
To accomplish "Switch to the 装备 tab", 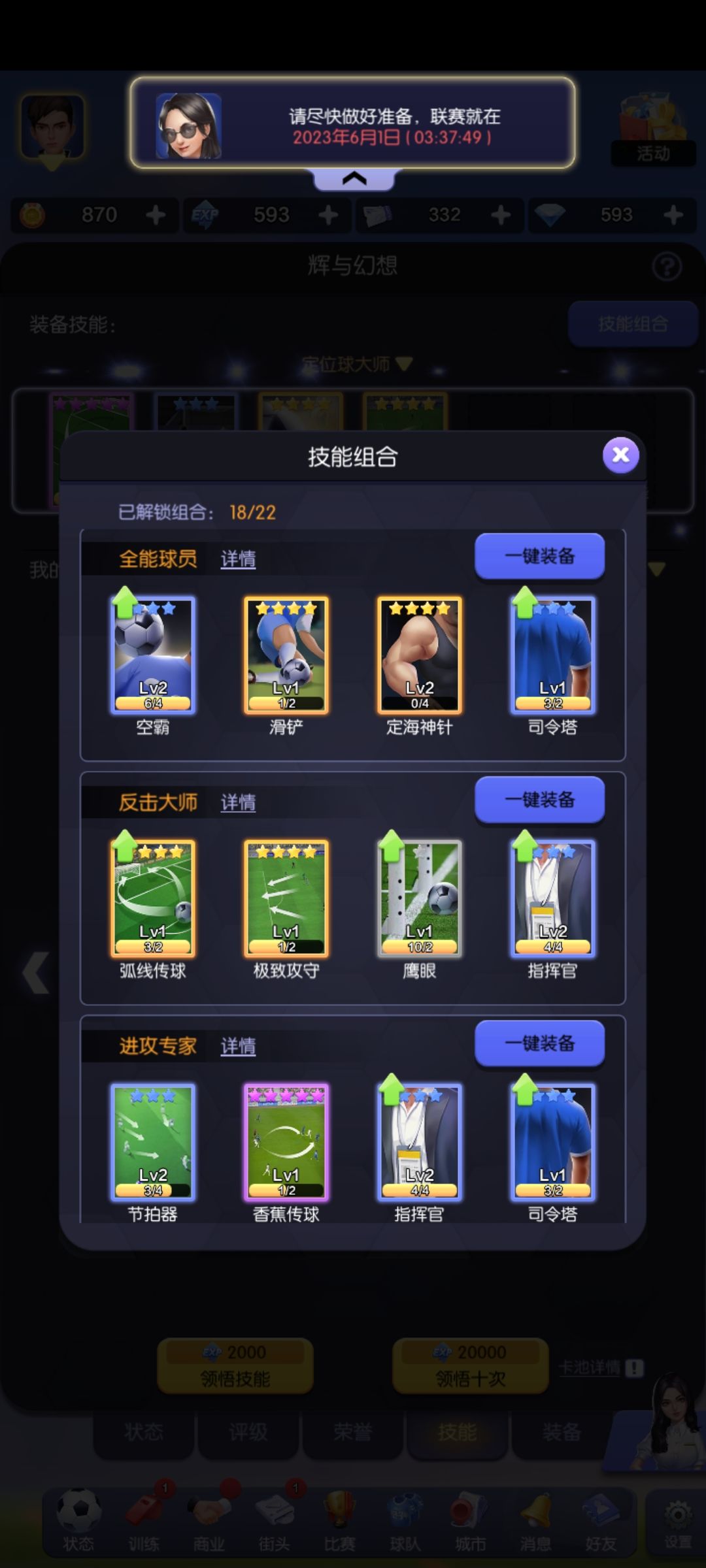I will coord(562,1433).
